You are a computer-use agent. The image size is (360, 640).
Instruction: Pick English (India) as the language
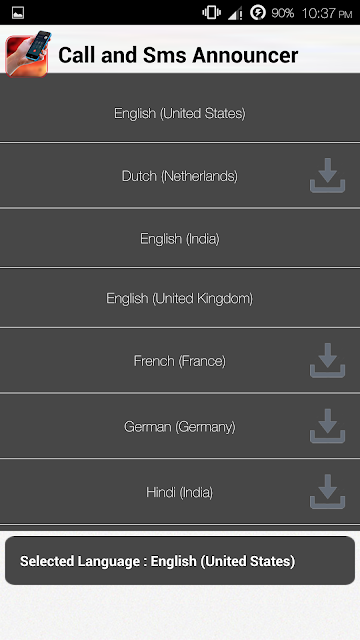(x=180, y=238)
